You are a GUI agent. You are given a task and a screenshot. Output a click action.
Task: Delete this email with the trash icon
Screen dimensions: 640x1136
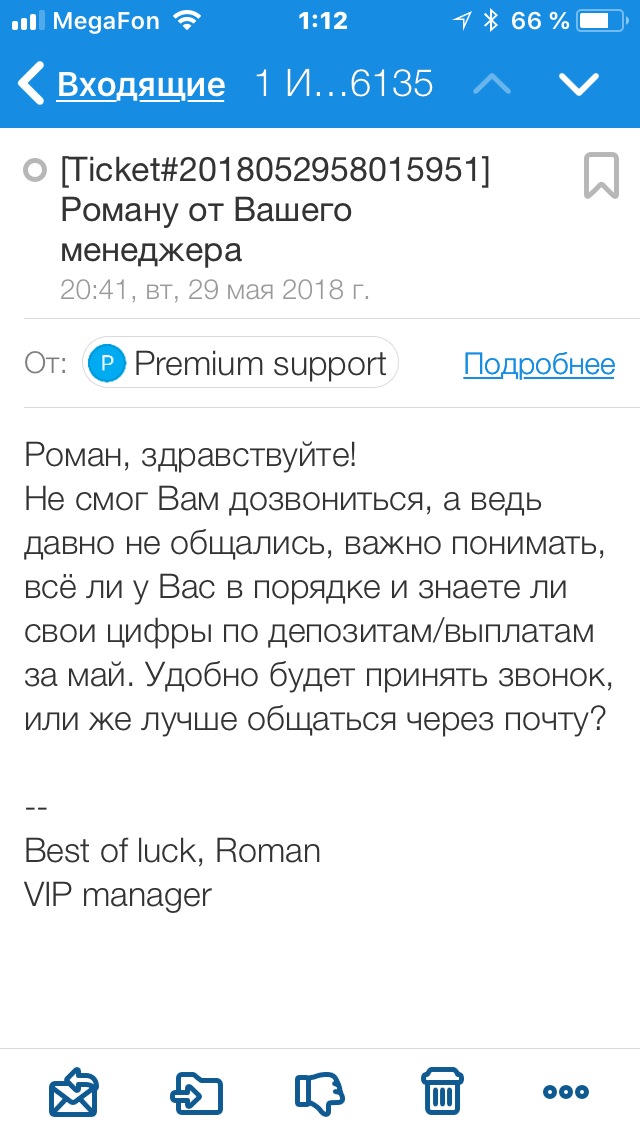point(441,1092)
